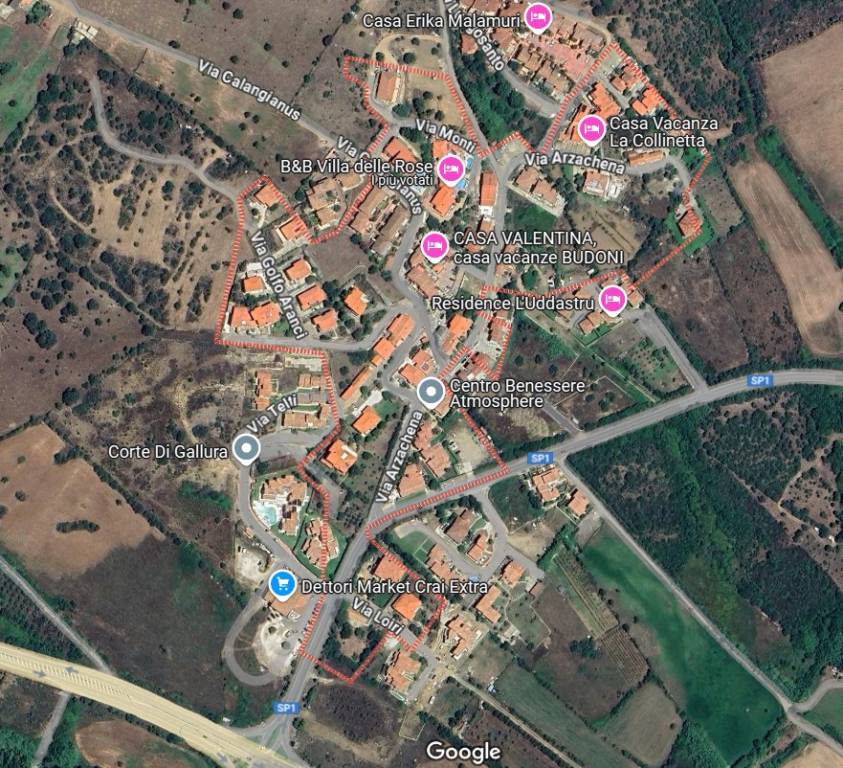Open the CASA VALENTINA casa vacanze BUDONI marker
The image size is (843, 768).
coord(434,244)
